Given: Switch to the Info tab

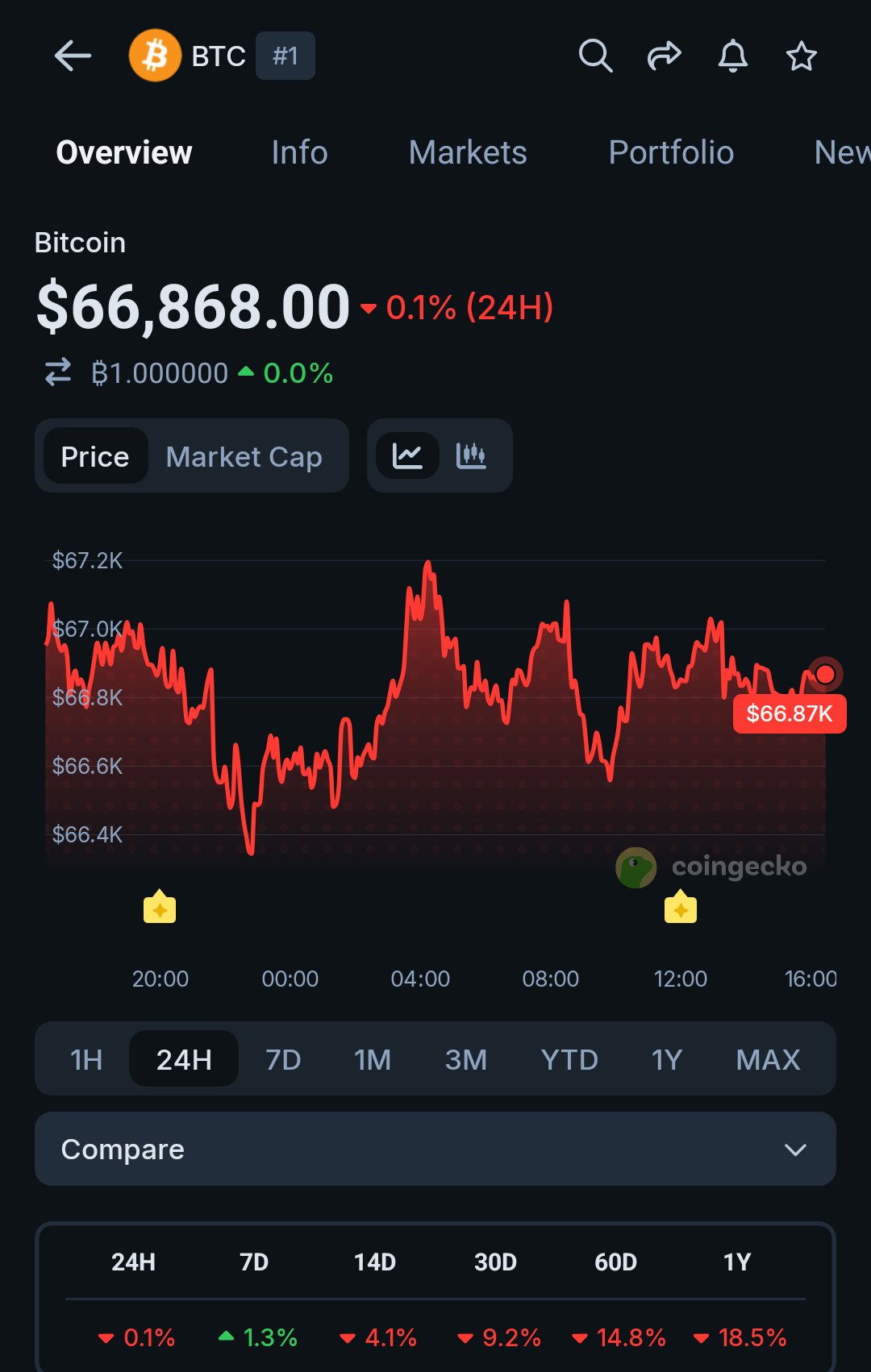Looking at the screenshot, I should coord(299,152).
